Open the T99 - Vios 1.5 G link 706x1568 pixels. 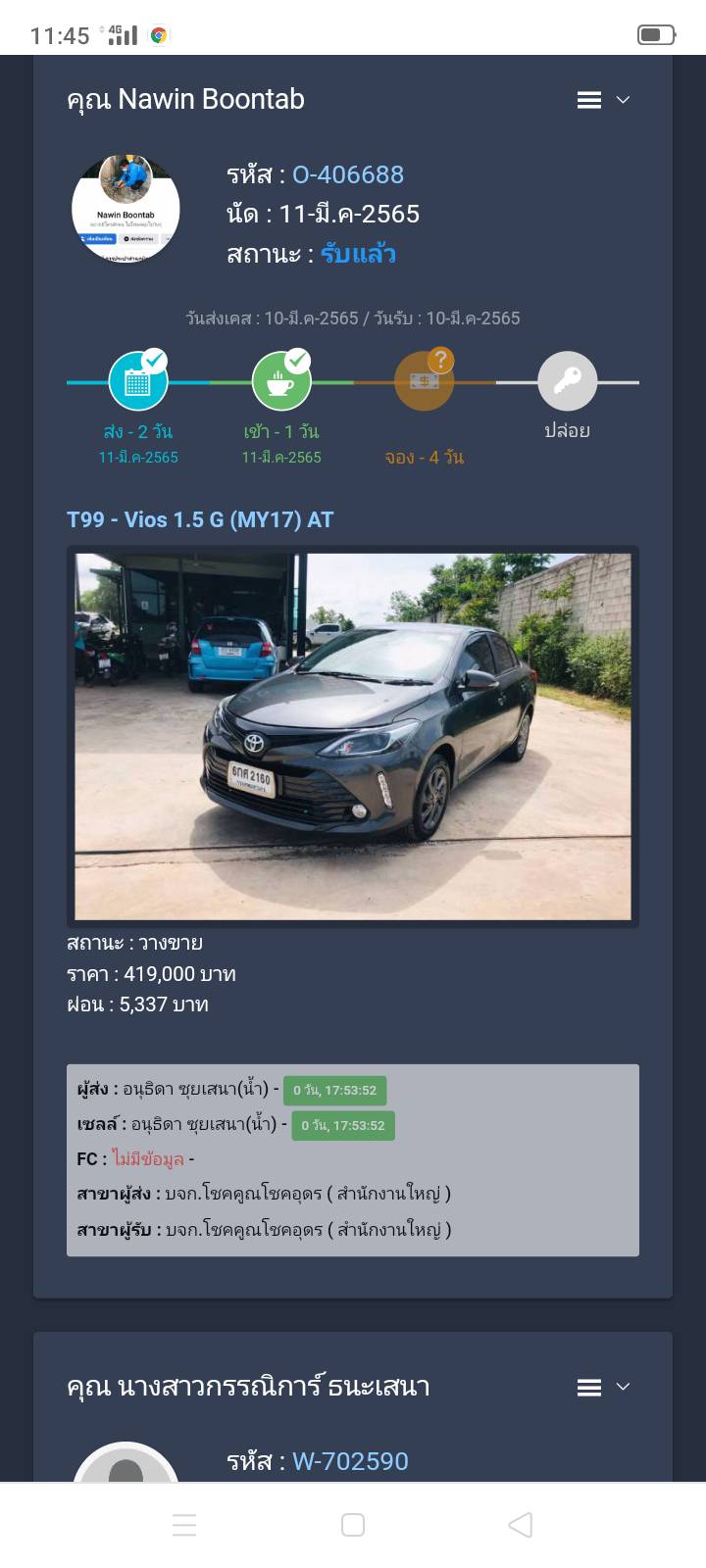click(x=200, y=520)
